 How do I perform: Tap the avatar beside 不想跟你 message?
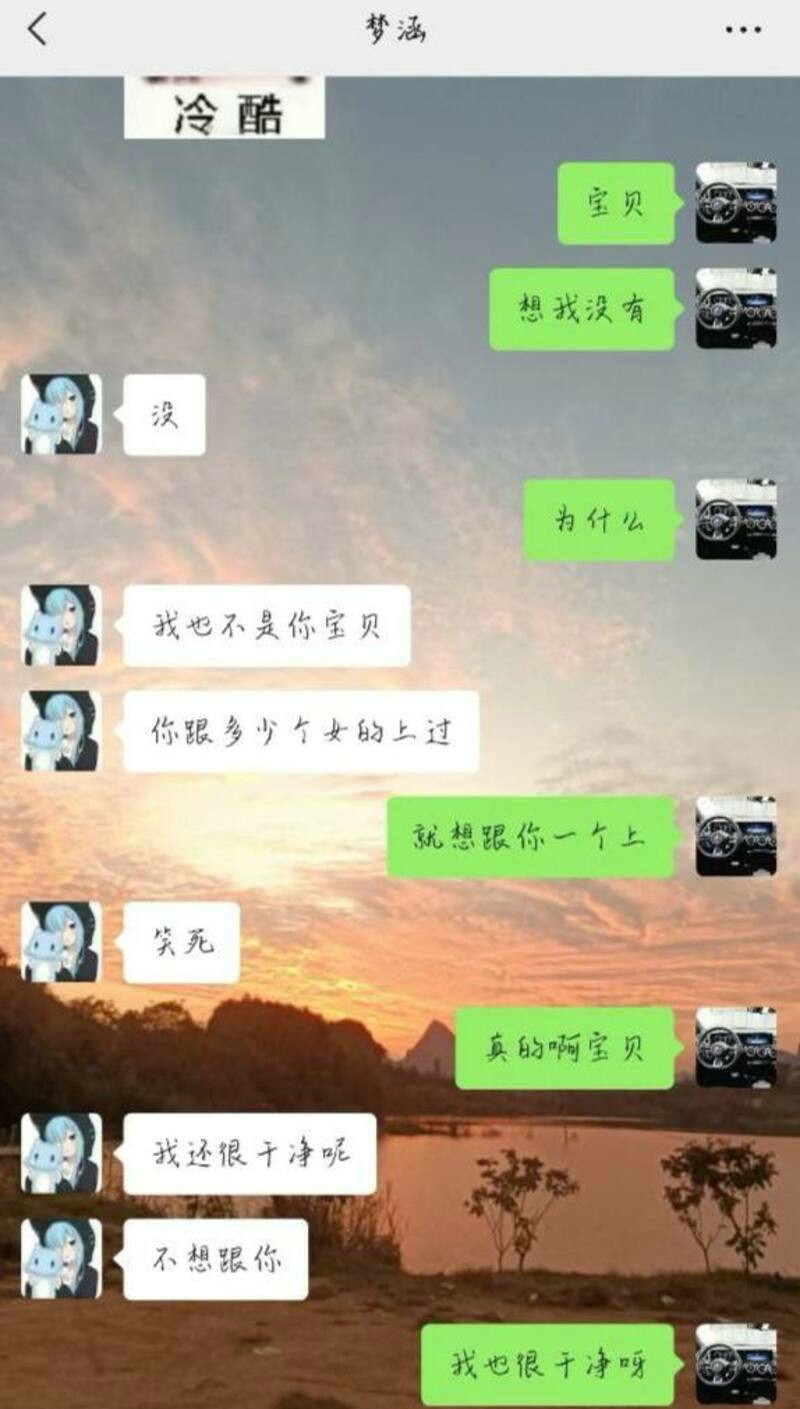61,1258
